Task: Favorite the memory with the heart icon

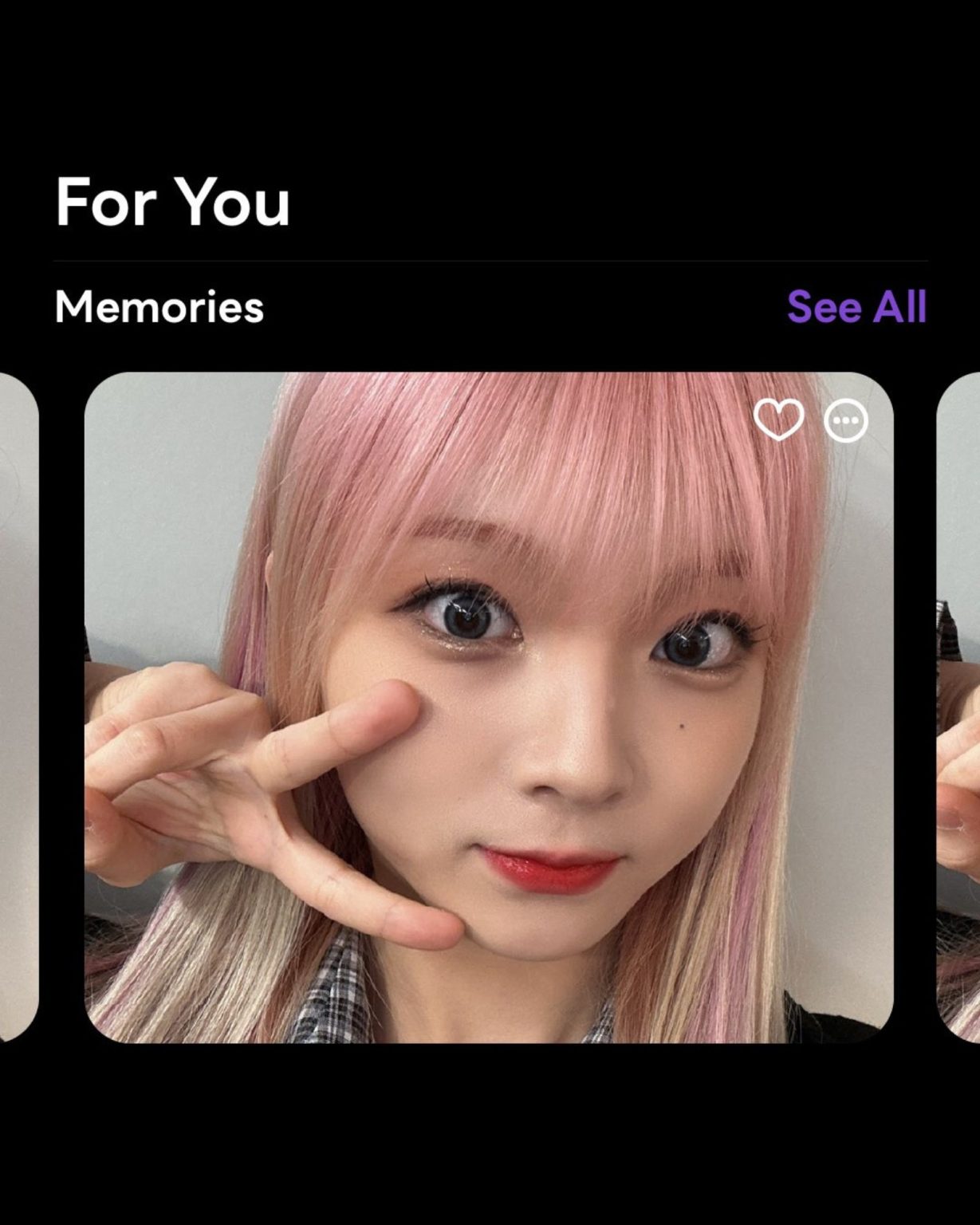Action: click(x=778, y=420)
